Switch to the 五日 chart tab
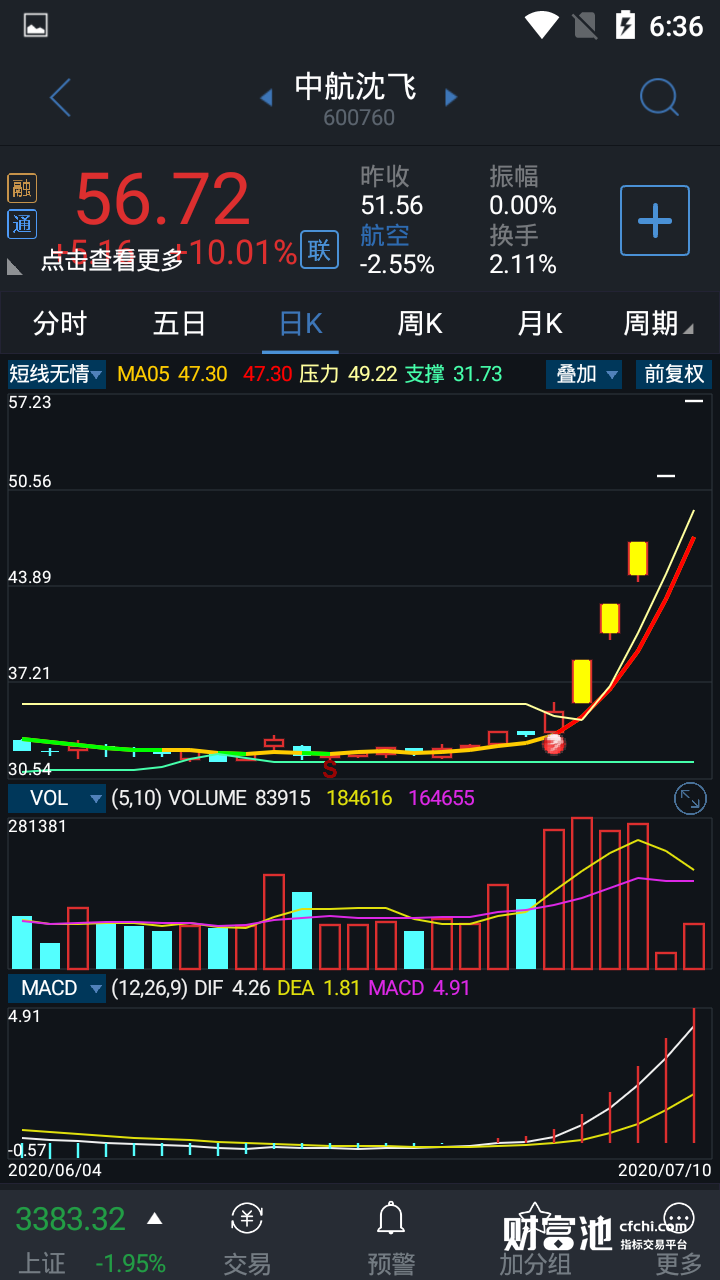The width and height of the screenshot is (720, 1280). click(180, 324)
